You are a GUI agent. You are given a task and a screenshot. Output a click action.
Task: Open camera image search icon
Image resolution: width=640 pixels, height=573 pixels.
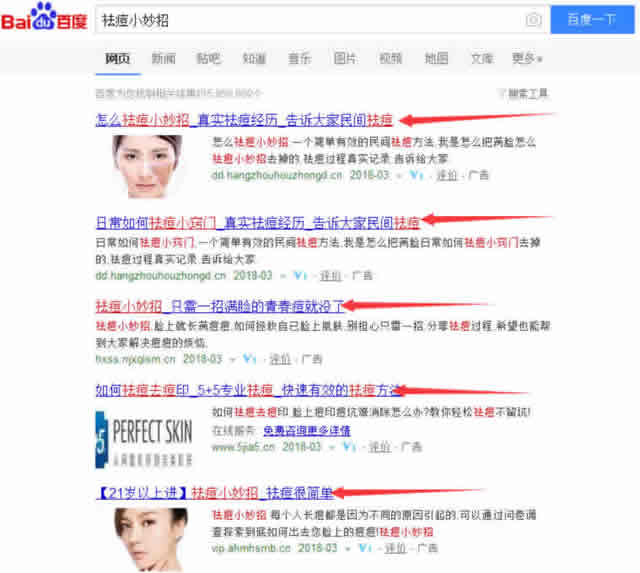tap(534, 20)
